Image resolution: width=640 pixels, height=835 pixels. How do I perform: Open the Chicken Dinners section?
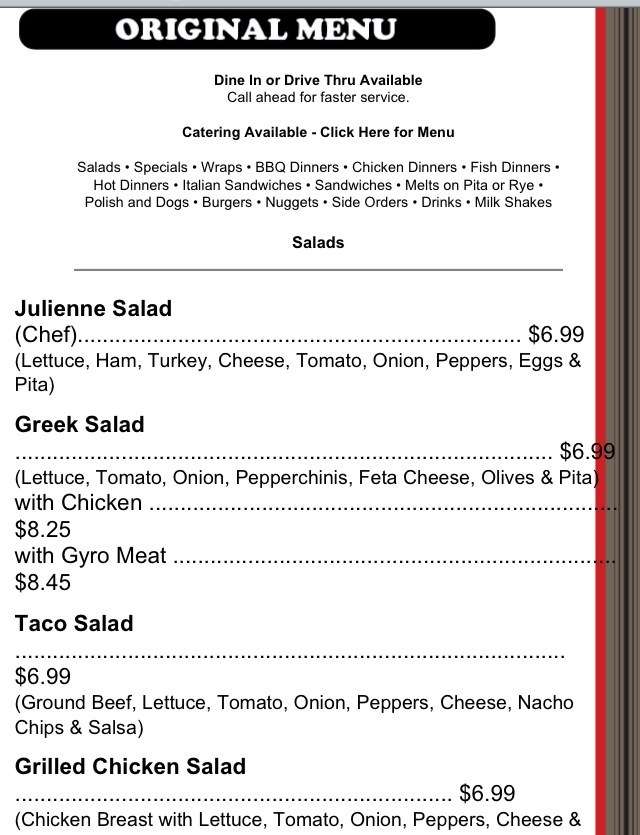(404, 167)
